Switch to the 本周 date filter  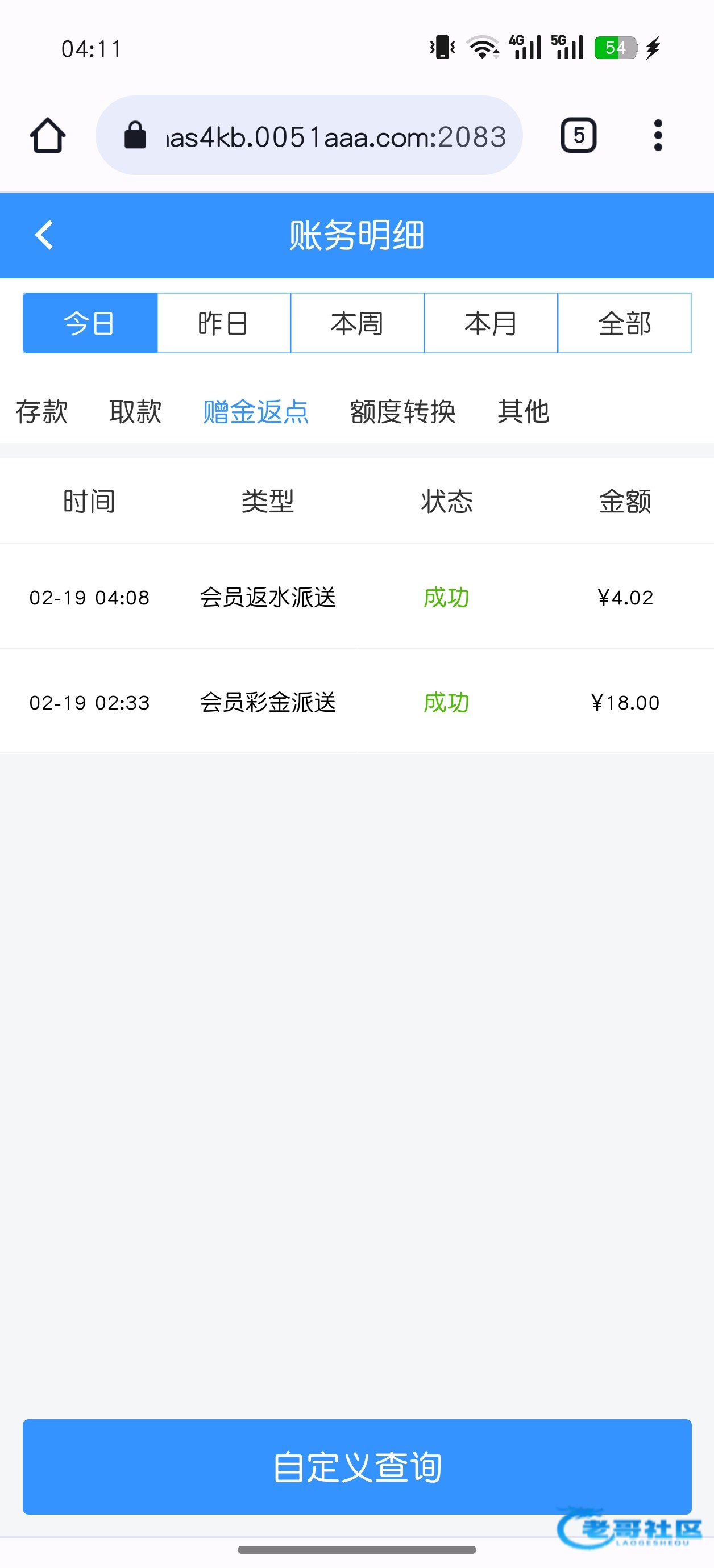click(x=357, y=323)
